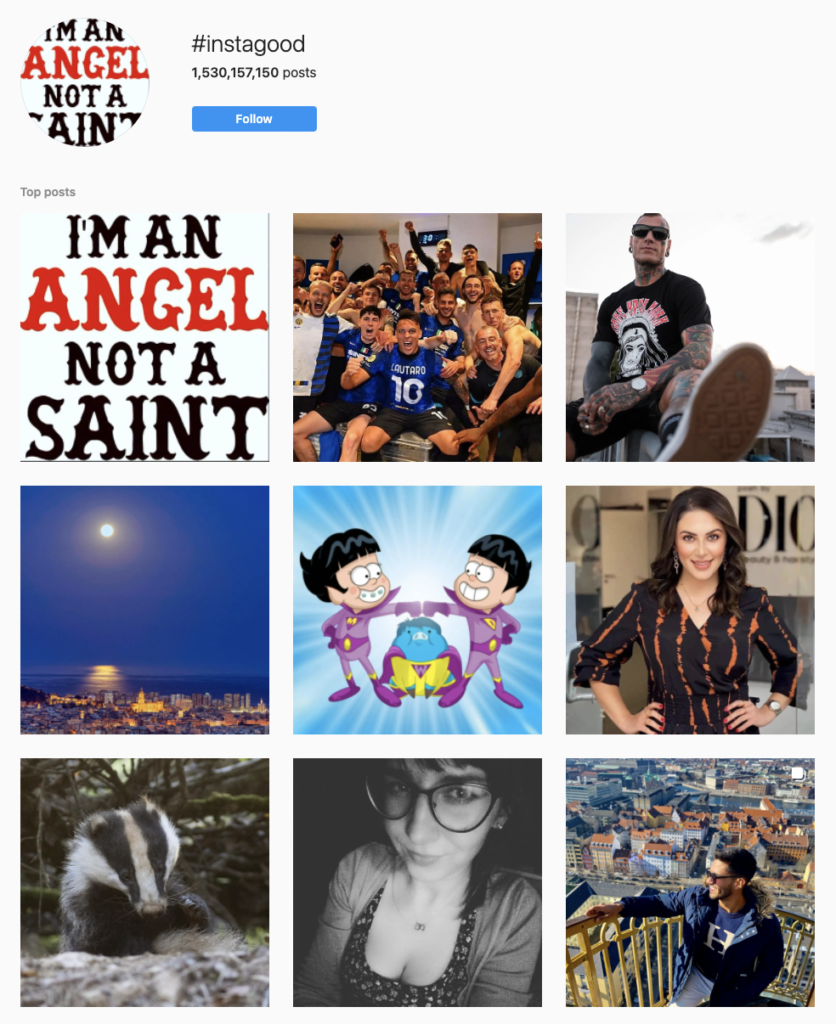
Task: View the black-and-white selfie with glasses
Action: pos(417,882)
